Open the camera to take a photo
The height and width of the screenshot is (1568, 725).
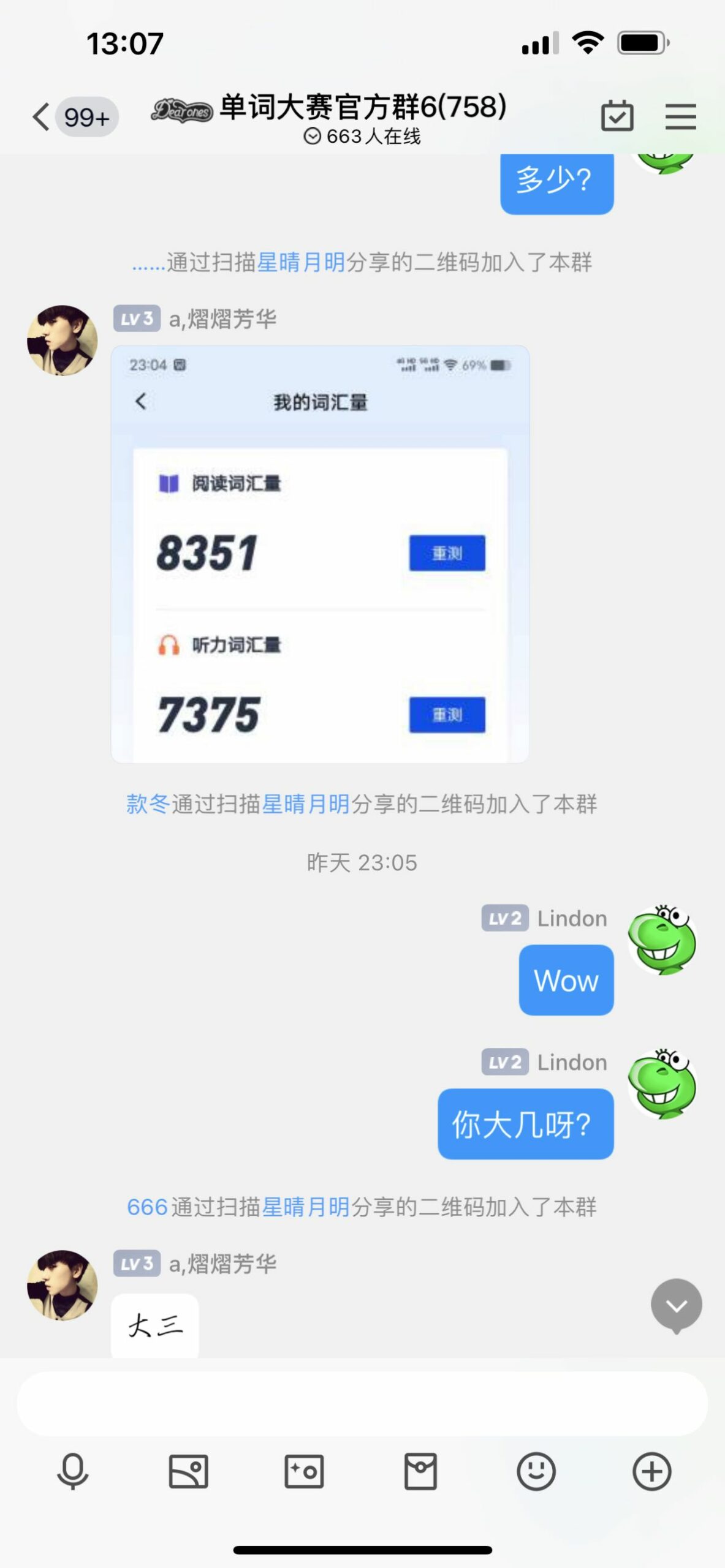[x=304, y=1471]
